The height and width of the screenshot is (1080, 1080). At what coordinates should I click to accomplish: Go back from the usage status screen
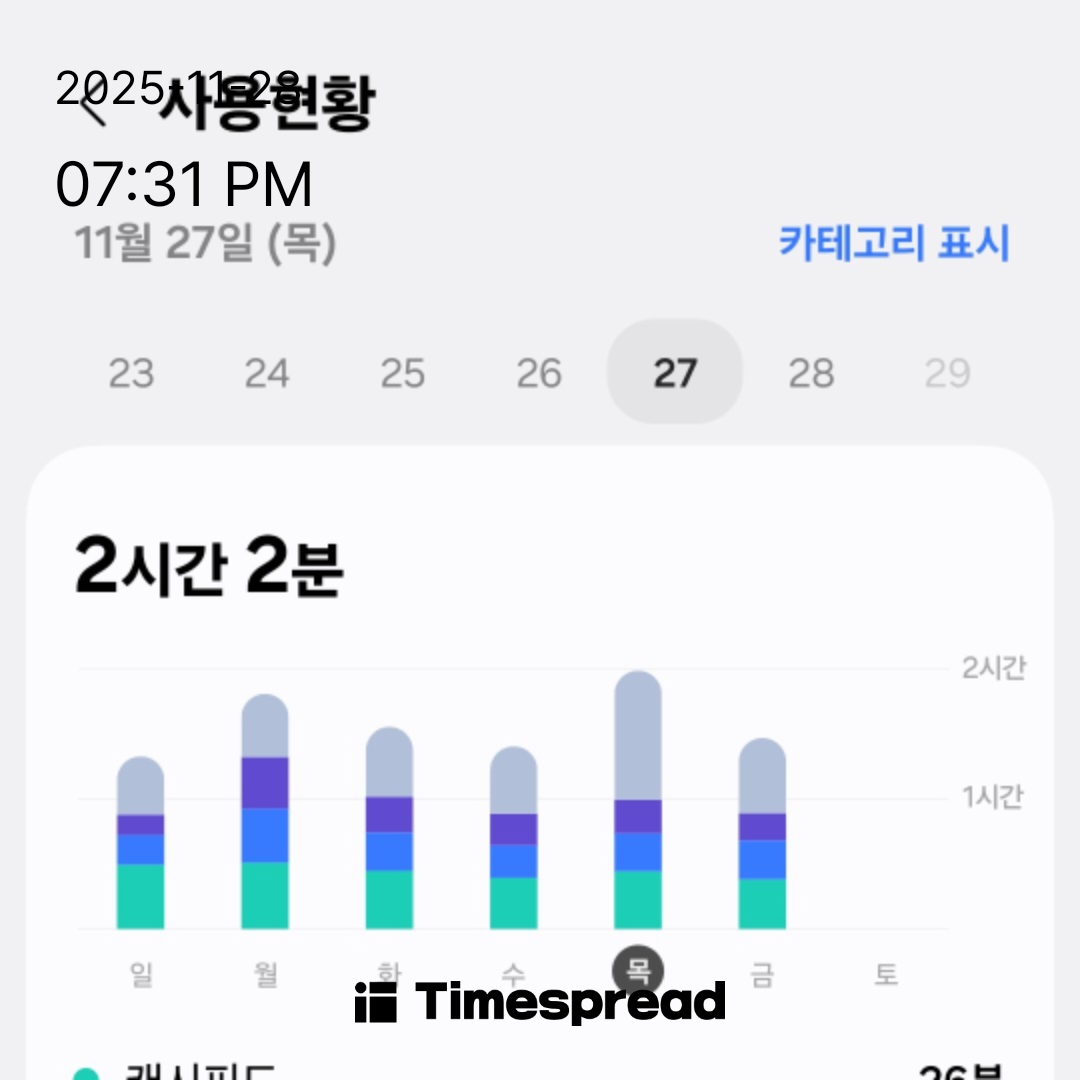pyautogui.click(x=95, y=105)
